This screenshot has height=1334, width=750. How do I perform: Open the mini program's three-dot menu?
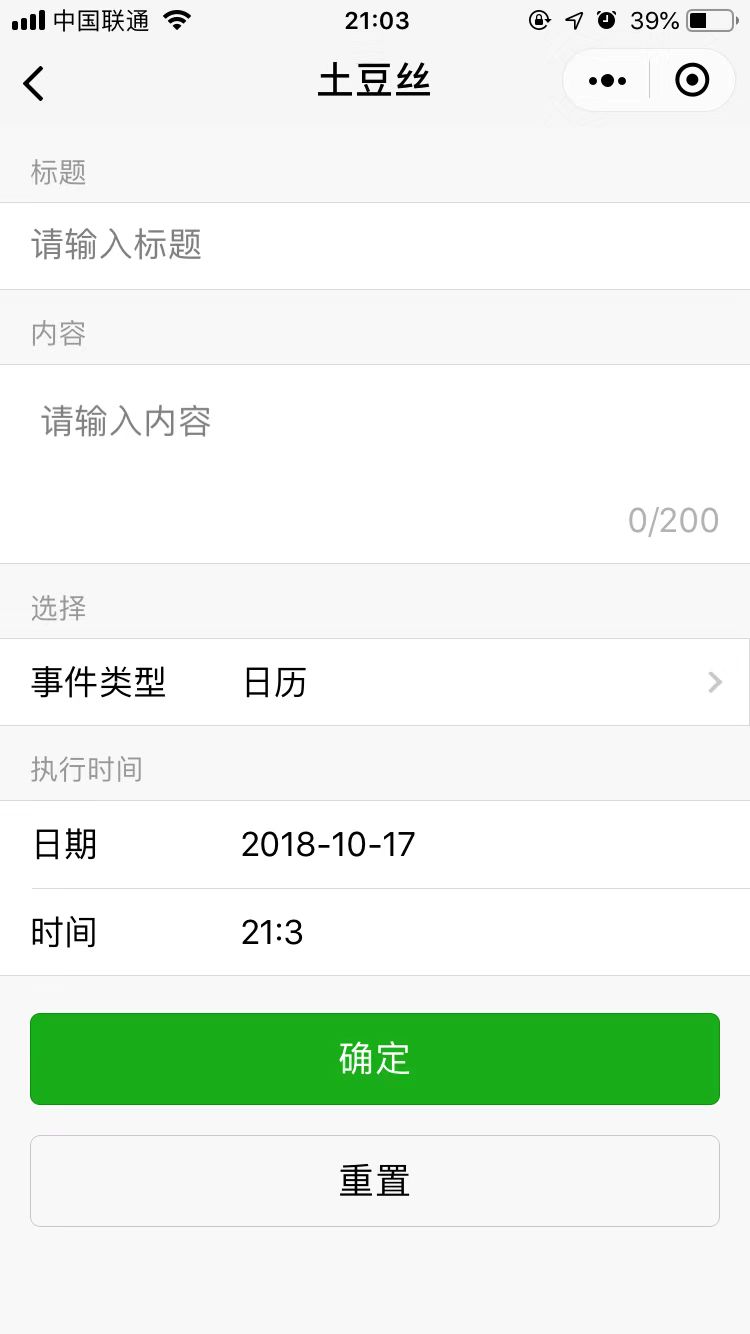(x=607, y=80)
